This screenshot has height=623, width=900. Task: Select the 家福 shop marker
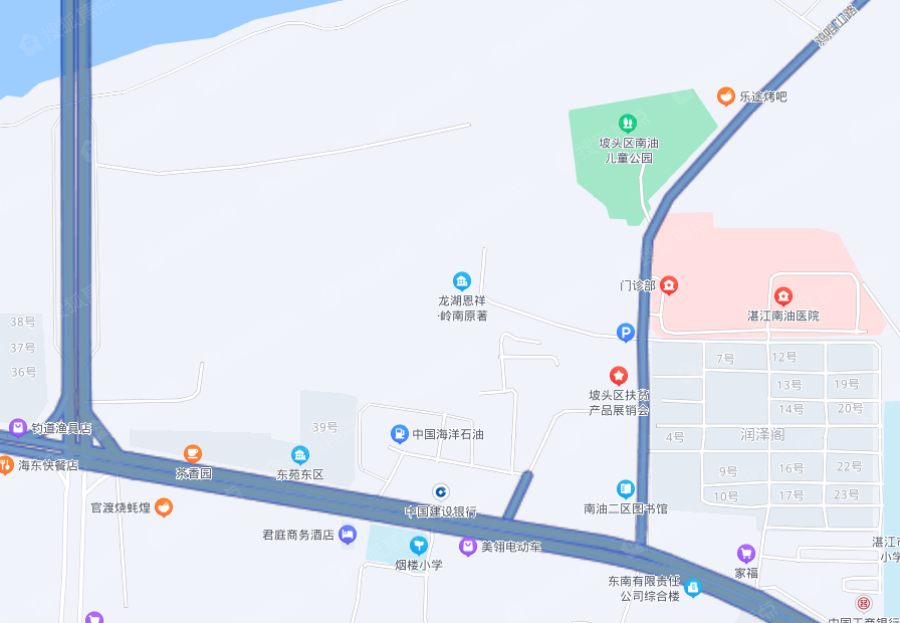[746, 553]
